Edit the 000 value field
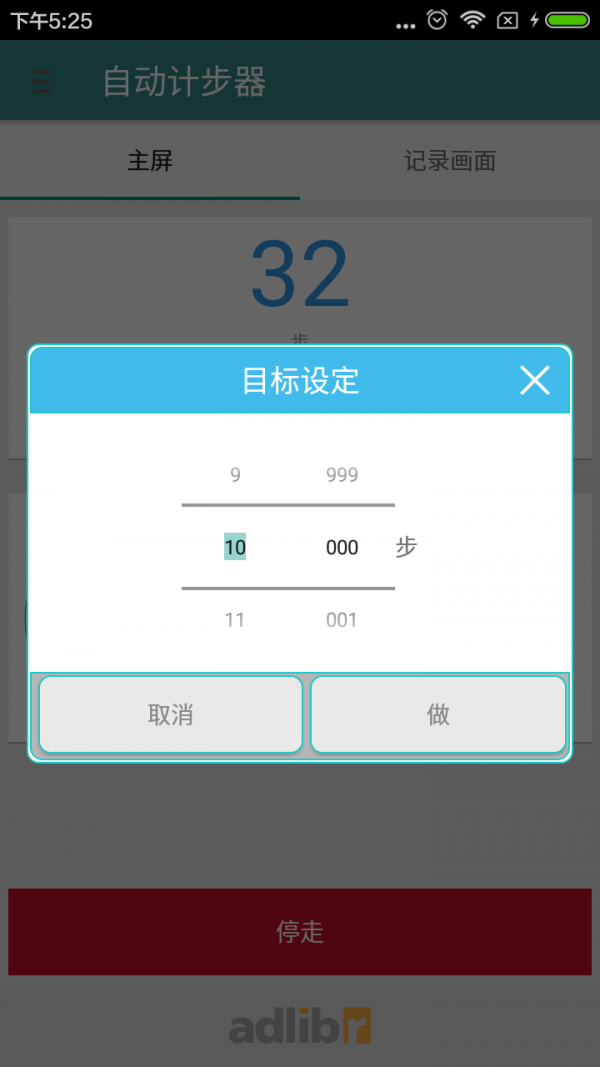This screenshot has width=600, height=1067. pyautogui.click(x=342, y=547)
